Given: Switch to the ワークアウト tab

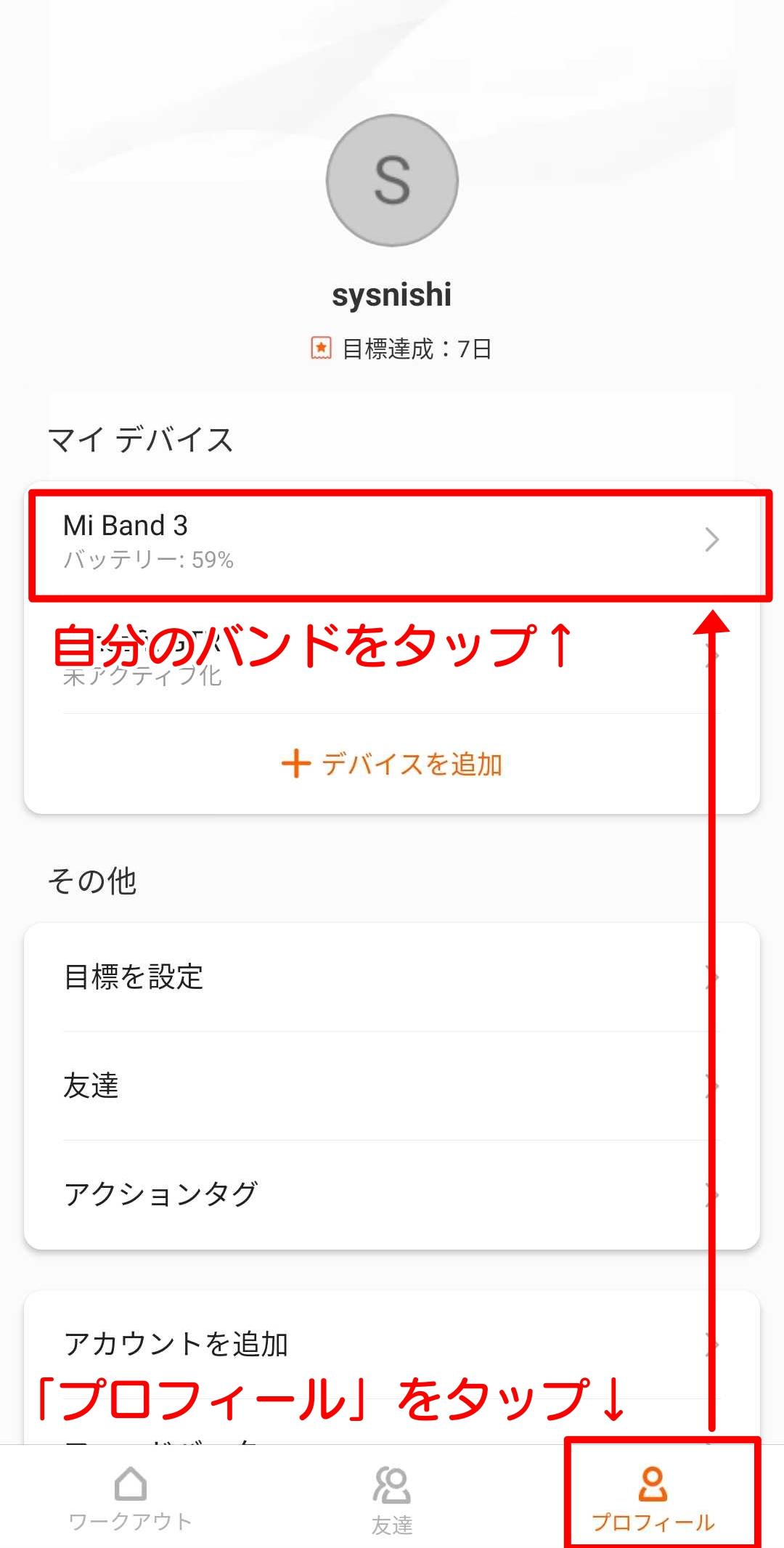Looking at the screenshot, I should [131, 1499].
